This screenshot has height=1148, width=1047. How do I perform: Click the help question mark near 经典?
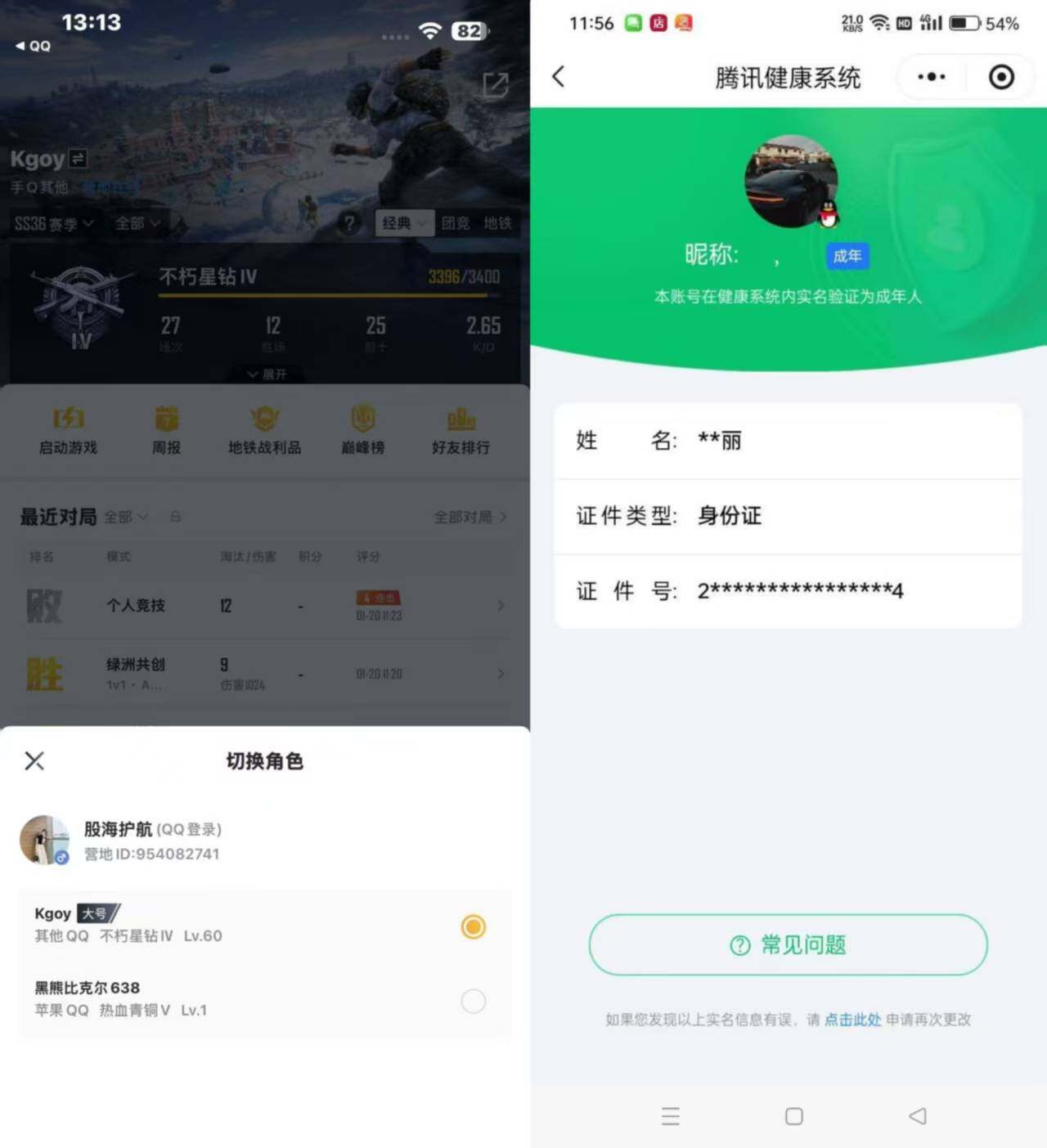[x=349, y=224]
